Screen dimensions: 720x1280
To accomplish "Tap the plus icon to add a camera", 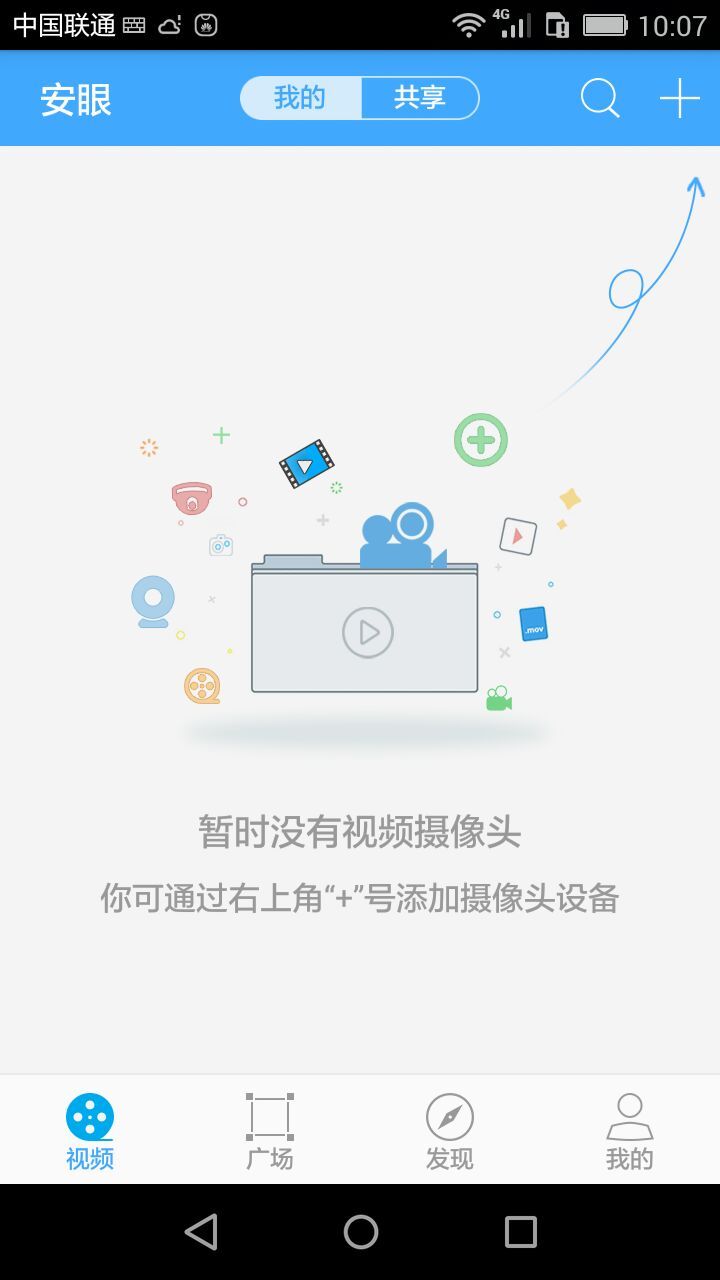I will pos(679,98).
